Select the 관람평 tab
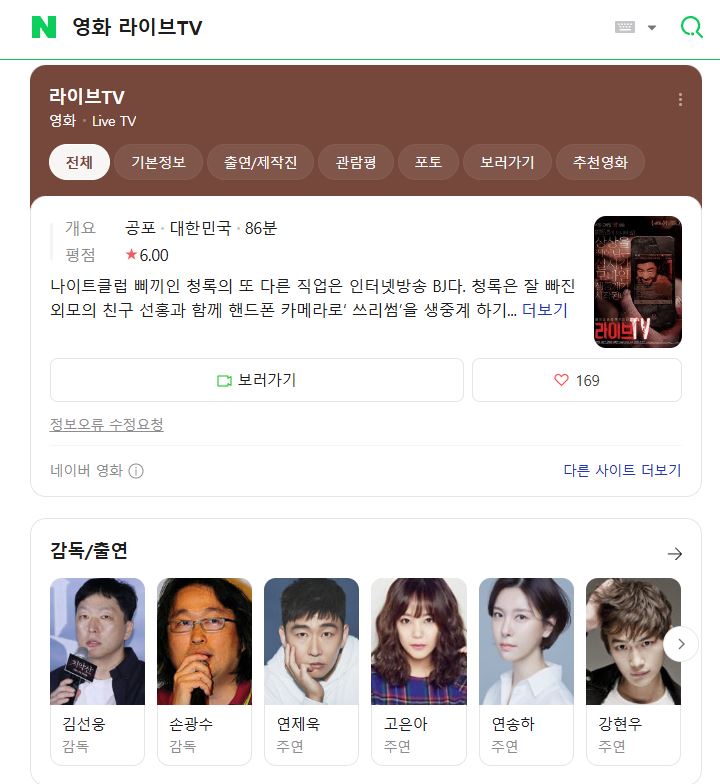The image size is (720, 784). (356, 162)
